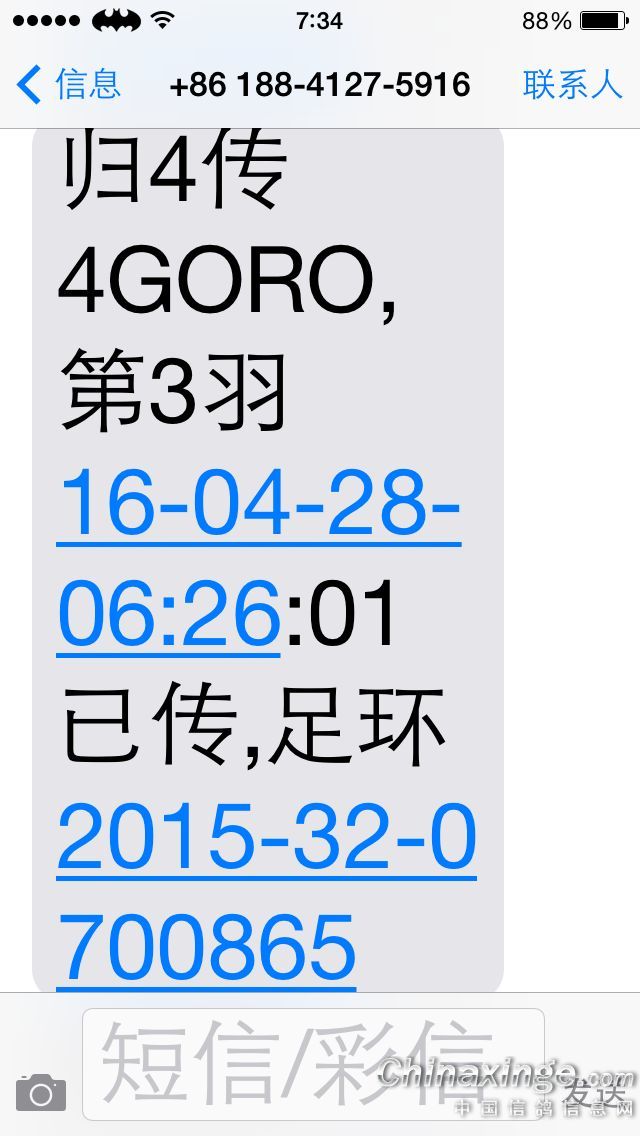This screenshot has width=640, height=1136.
Task: Go back to the 信息 messages list
Action: click(70, 84)
